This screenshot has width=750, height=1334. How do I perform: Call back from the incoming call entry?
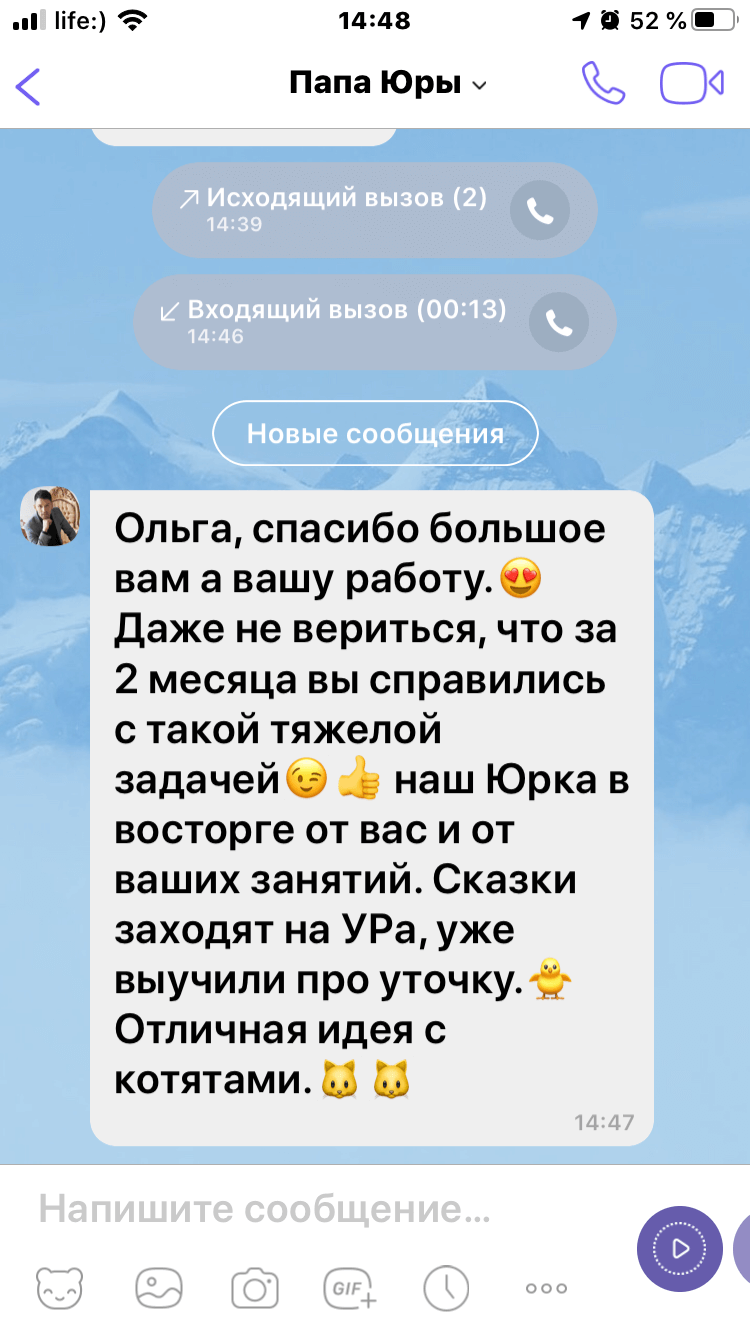tap(558, 322)
